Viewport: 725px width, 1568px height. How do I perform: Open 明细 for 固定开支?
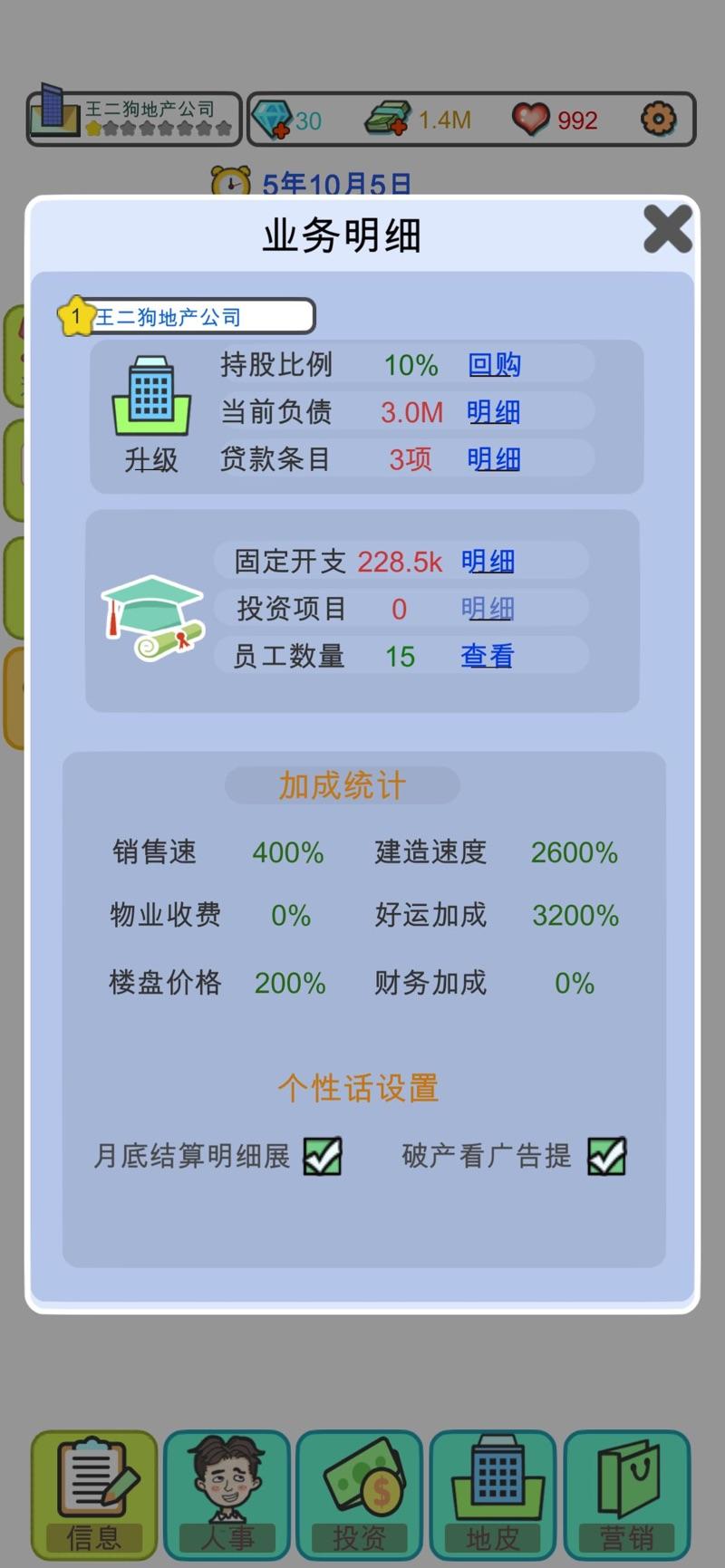[488, 562]
